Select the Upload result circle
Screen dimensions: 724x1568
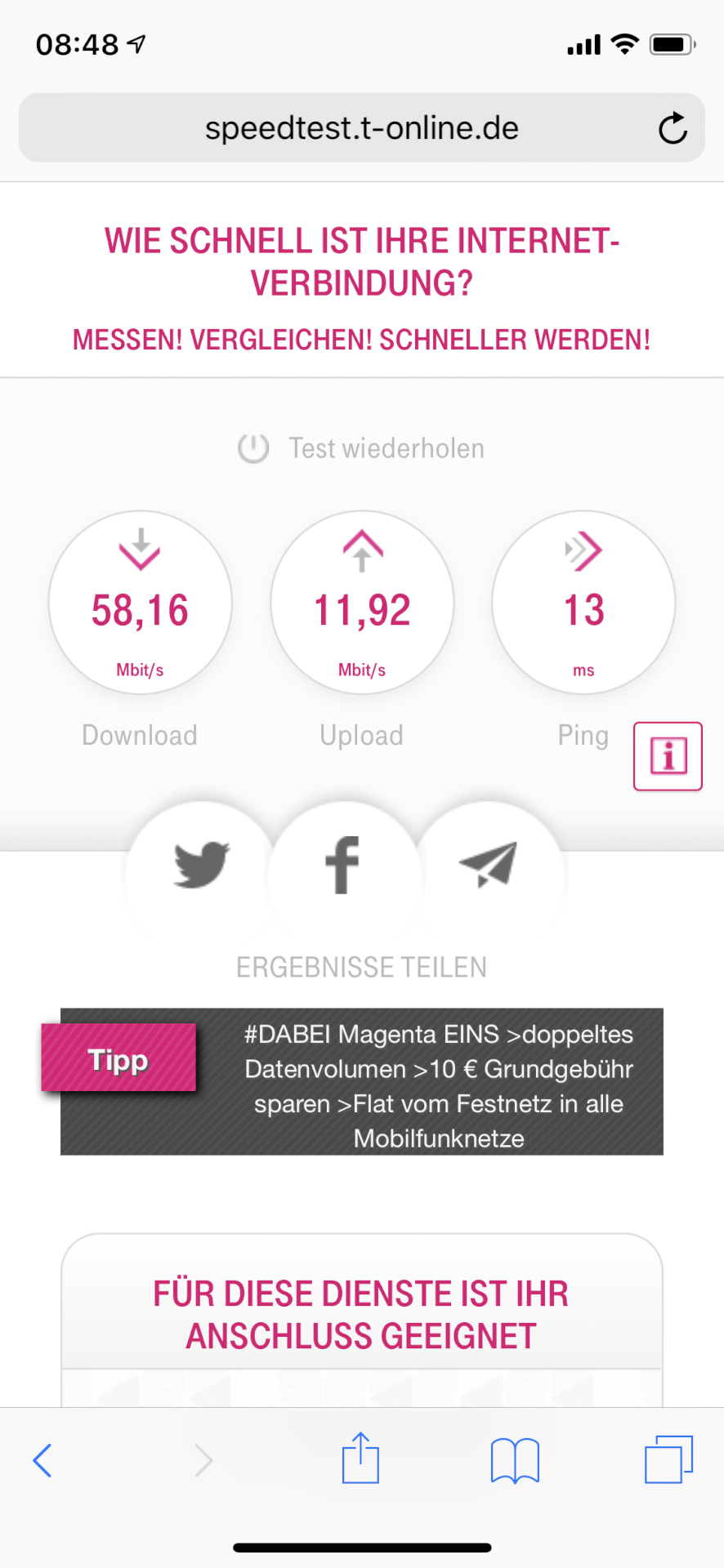[x=362, y=602]
